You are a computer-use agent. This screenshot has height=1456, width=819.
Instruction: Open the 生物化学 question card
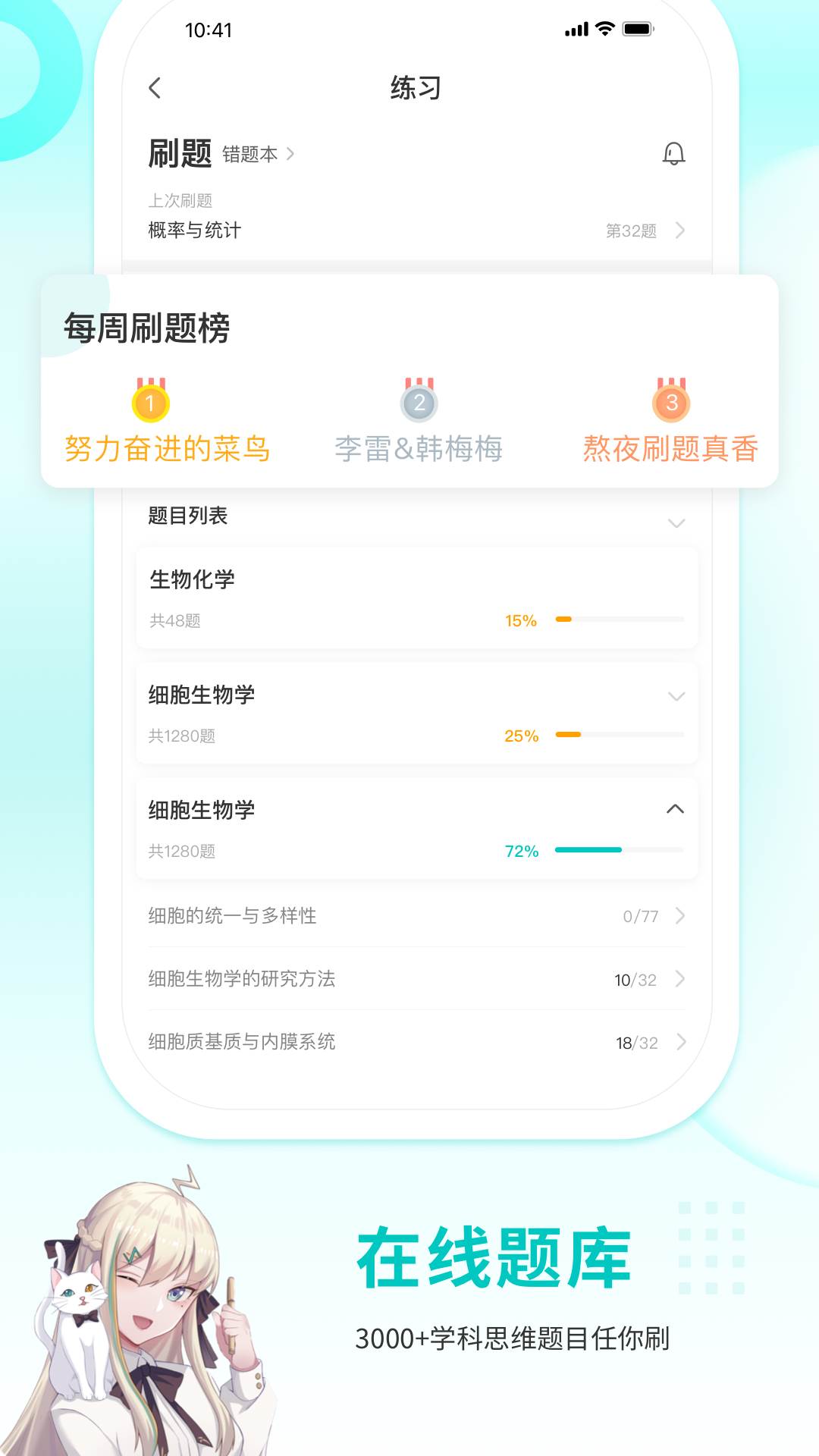pos(417,598)
